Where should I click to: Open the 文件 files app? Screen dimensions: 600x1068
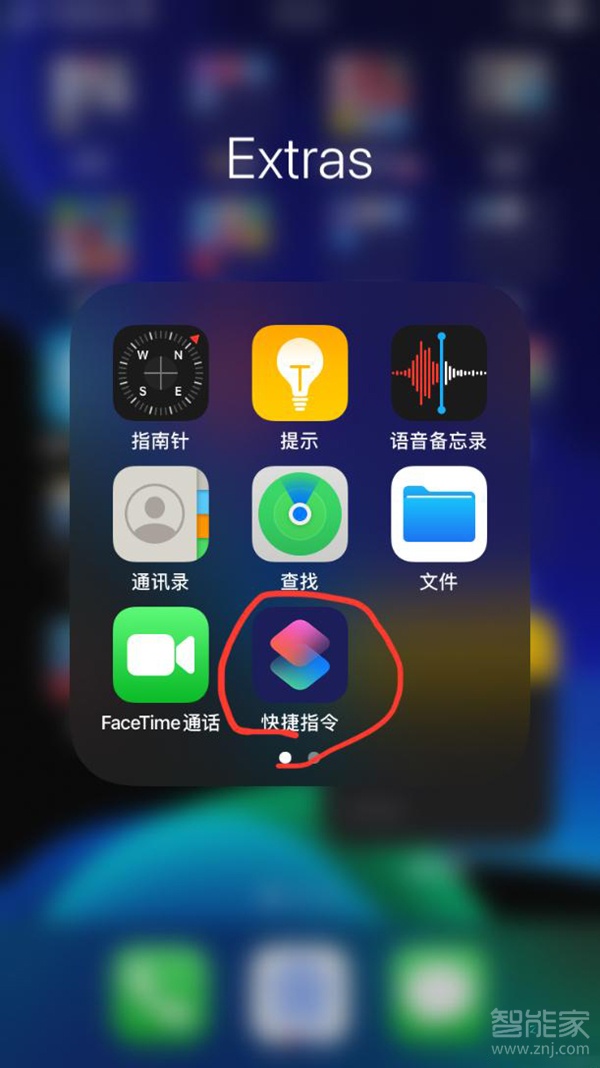pos(438,514)
